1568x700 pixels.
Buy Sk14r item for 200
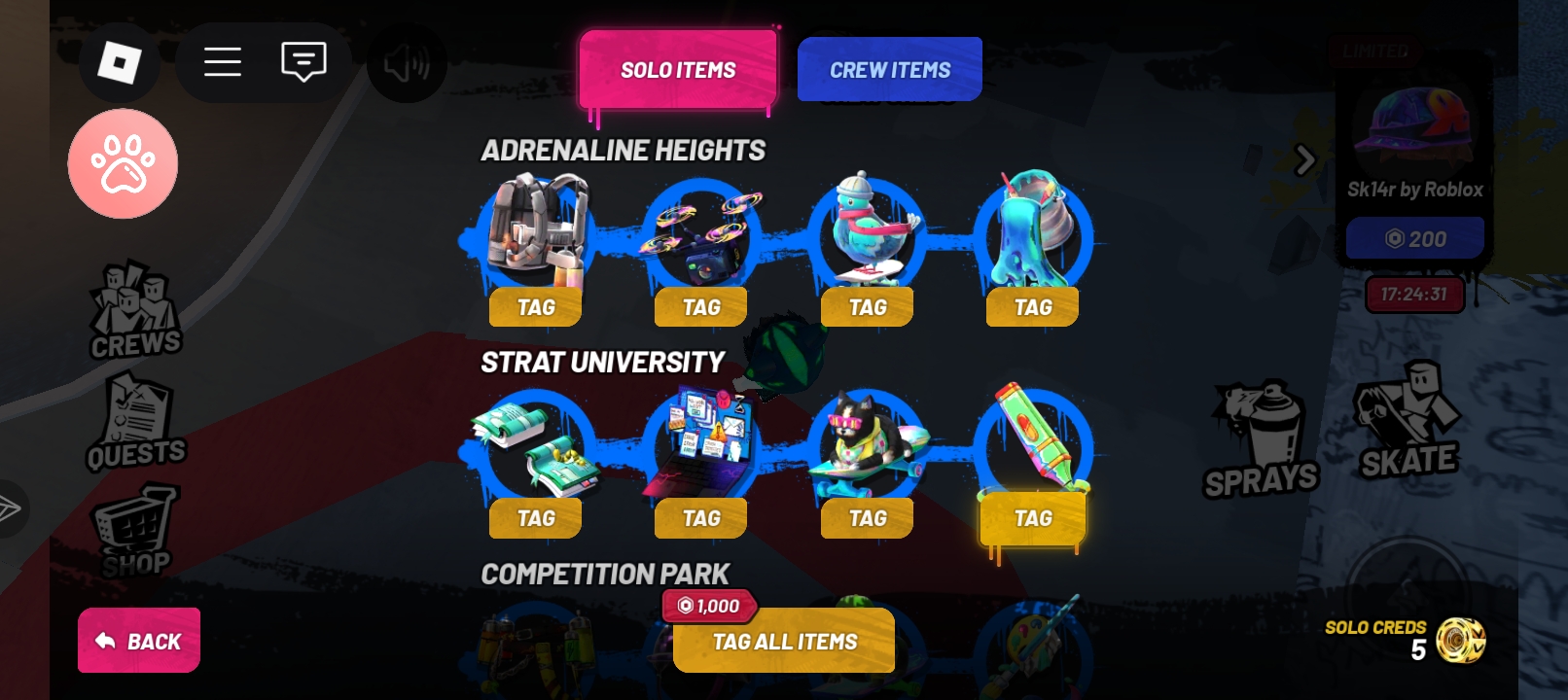click(1415, 238)
